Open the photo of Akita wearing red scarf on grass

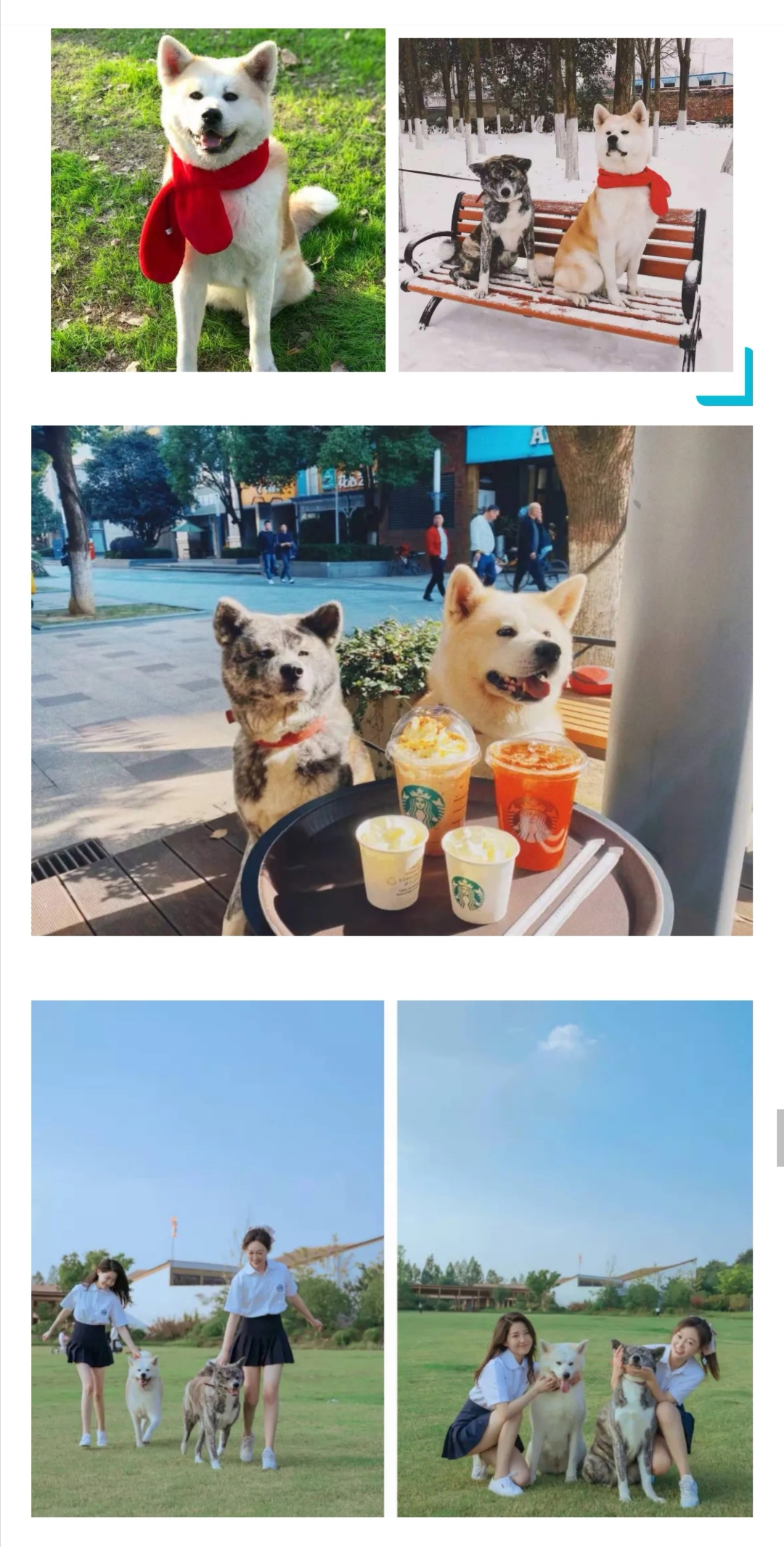click(218, 200)
